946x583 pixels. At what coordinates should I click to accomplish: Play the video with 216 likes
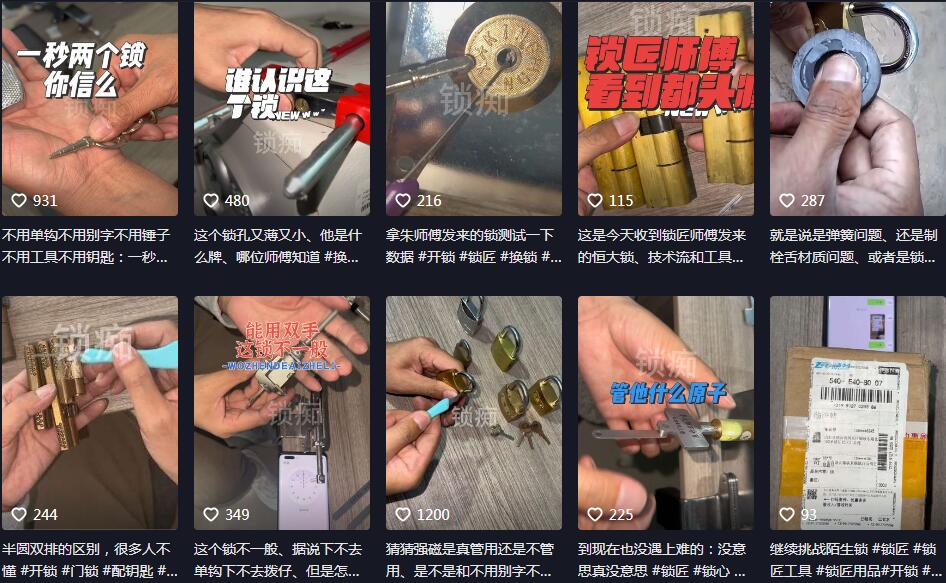click(x=473, y=108)
